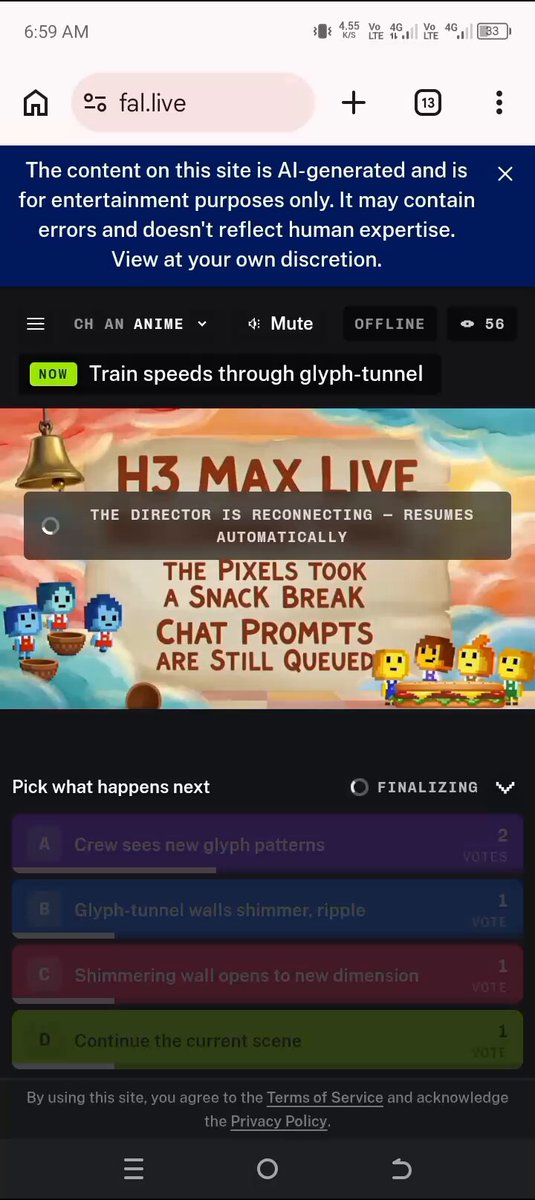Open the browser overflow menu
Screen dimensions: 535x1200
click(499, 103)
